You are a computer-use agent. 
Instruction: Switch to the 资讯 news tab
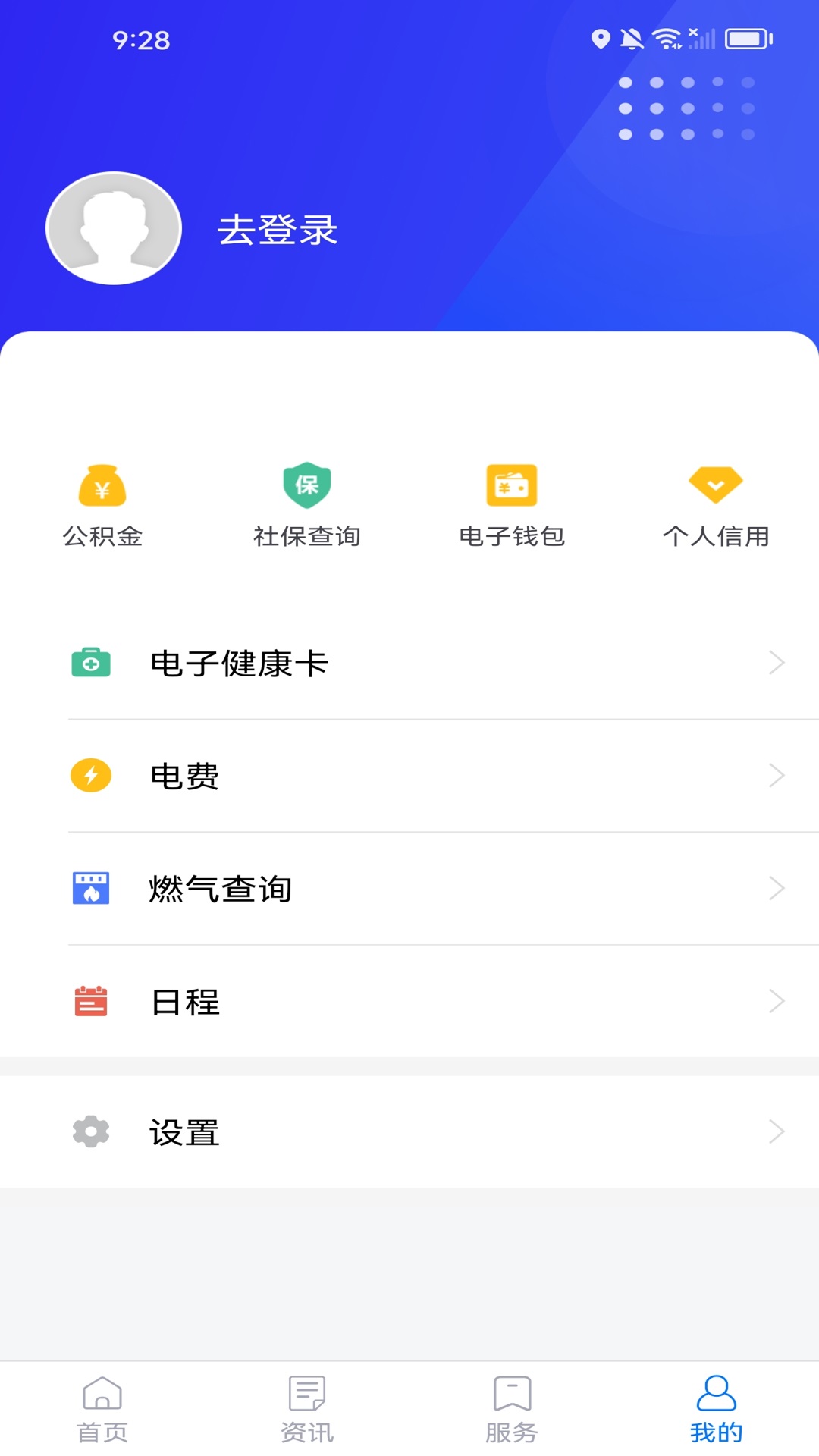click(x=307, y=1409)
